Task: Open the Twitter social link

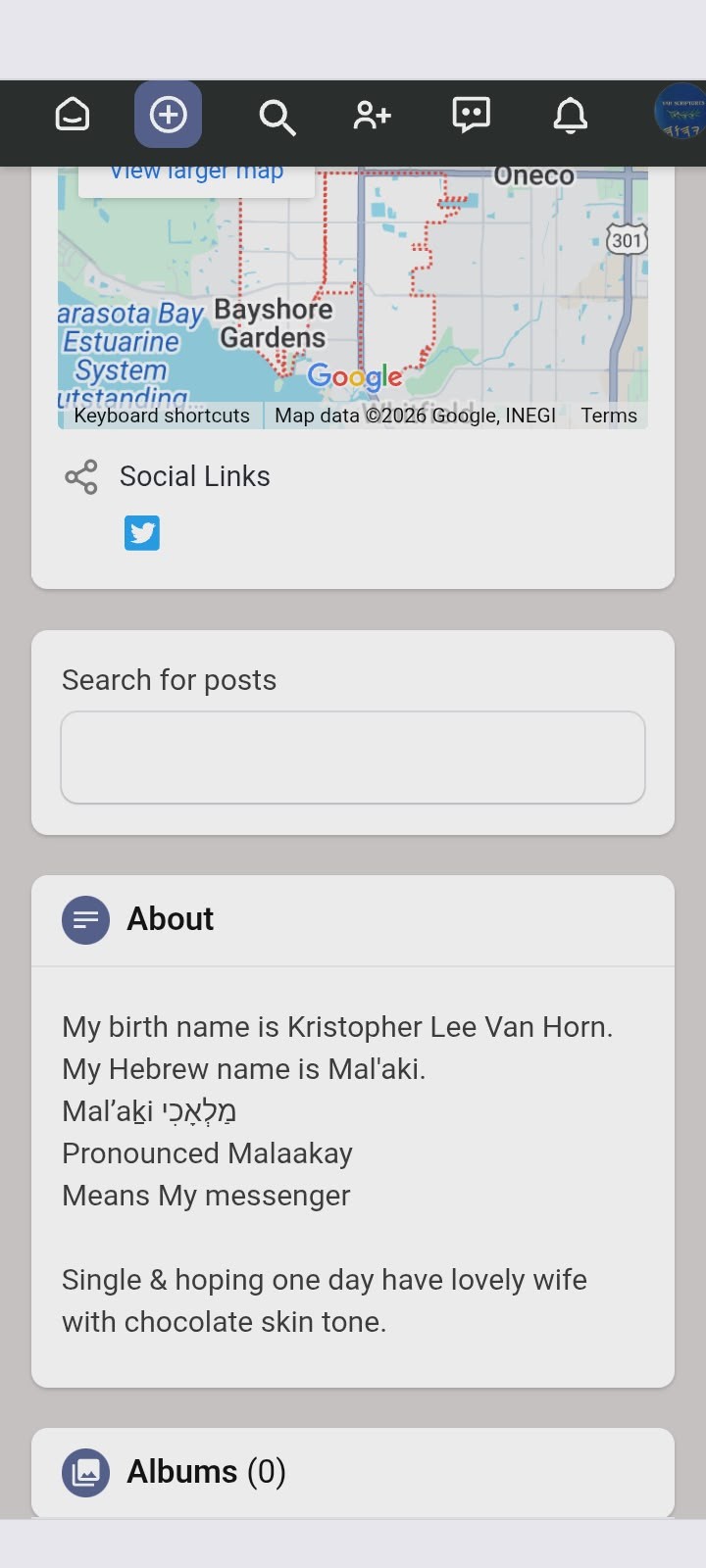Action: pos(142,533)
